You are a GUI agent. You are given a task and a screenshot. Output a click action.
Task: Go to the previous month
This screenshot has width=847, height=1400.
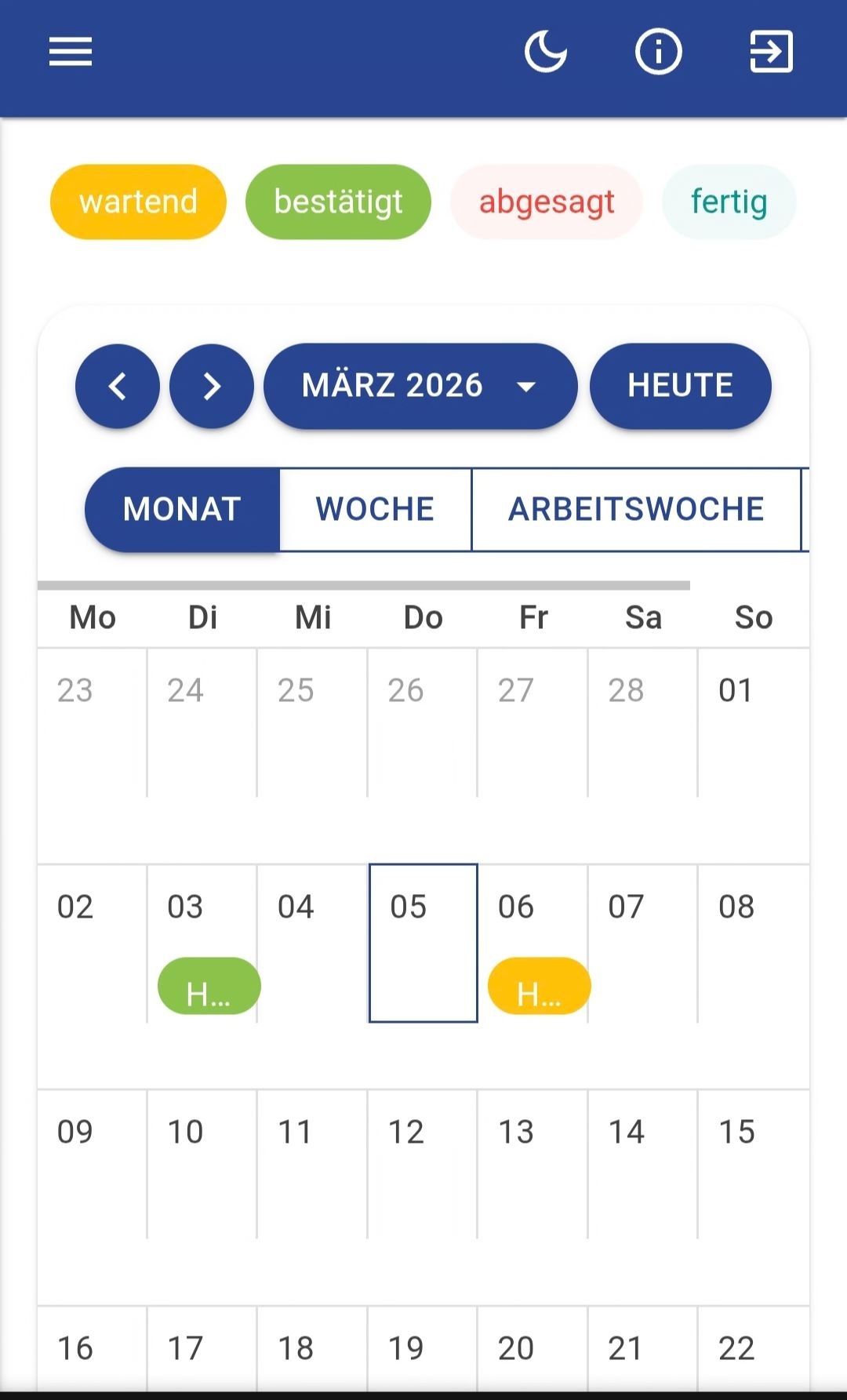pos(118,386)
